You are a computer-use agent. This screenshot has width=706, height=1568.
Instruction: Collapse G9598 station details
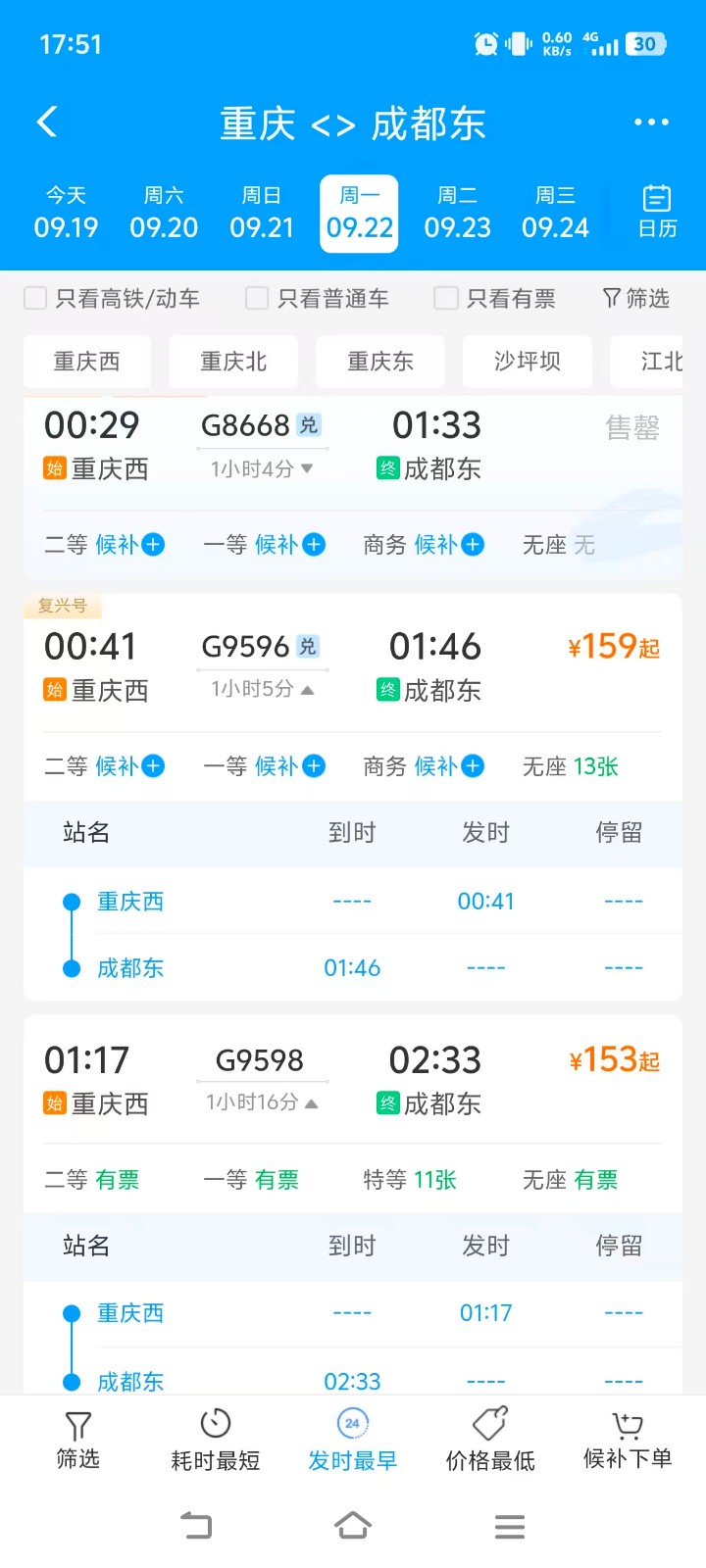tap(310, 1102)
